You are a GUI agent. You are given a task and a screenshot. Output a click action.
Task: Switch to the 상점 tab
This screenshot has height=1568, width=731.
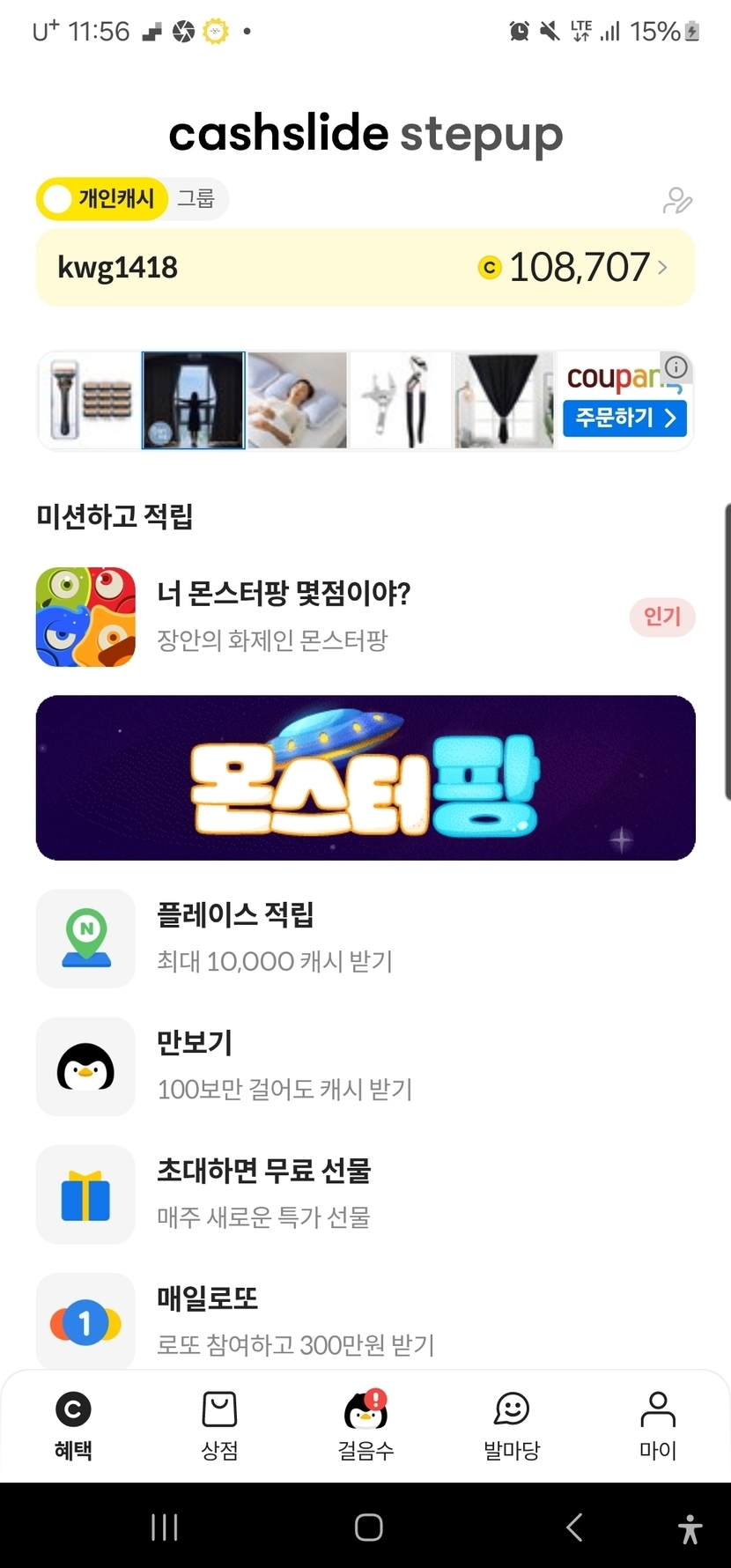pyautogui.click(x=219, y=1425)
